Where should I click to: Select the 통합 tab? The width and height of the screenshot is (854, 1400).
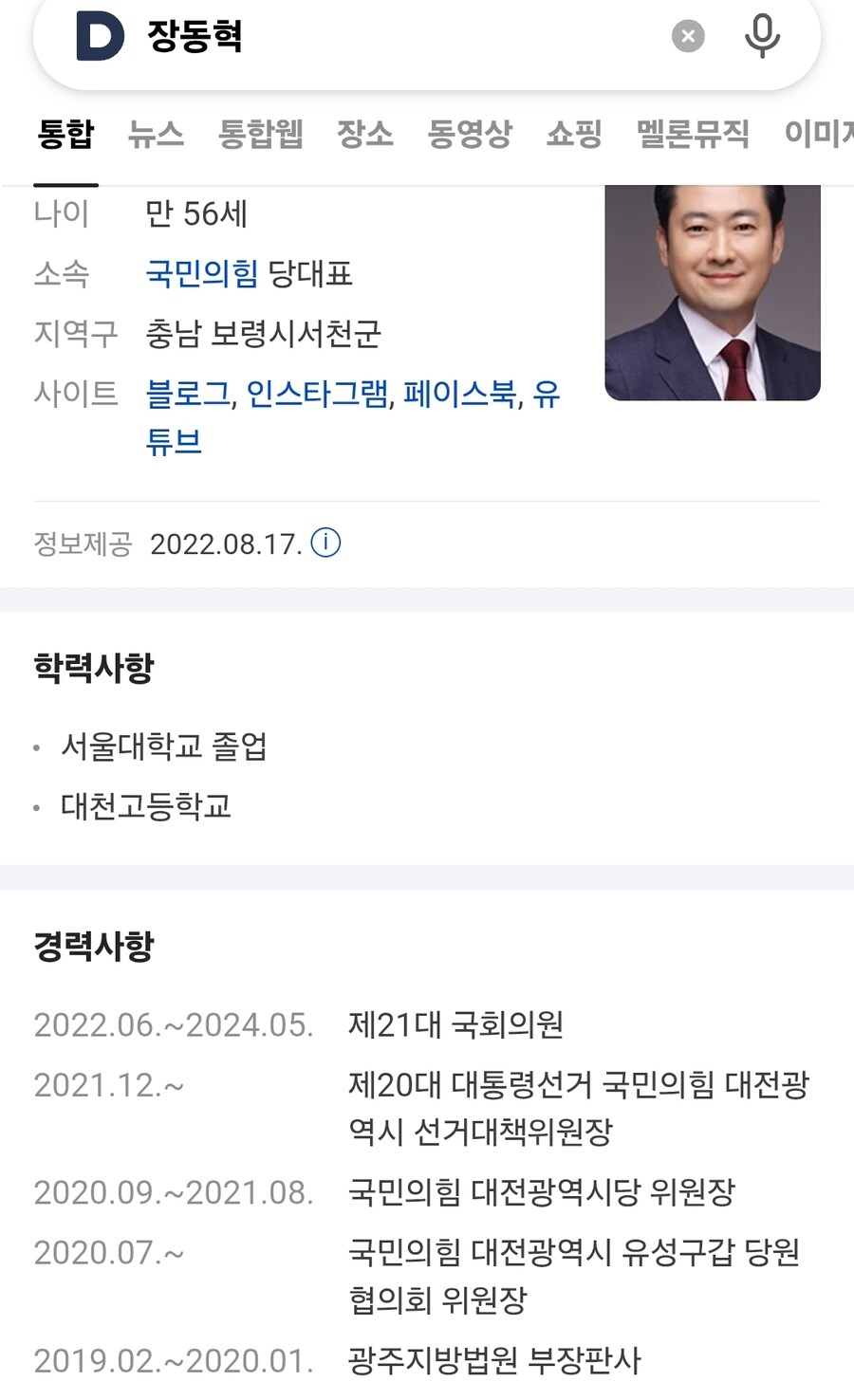point(65,134)
